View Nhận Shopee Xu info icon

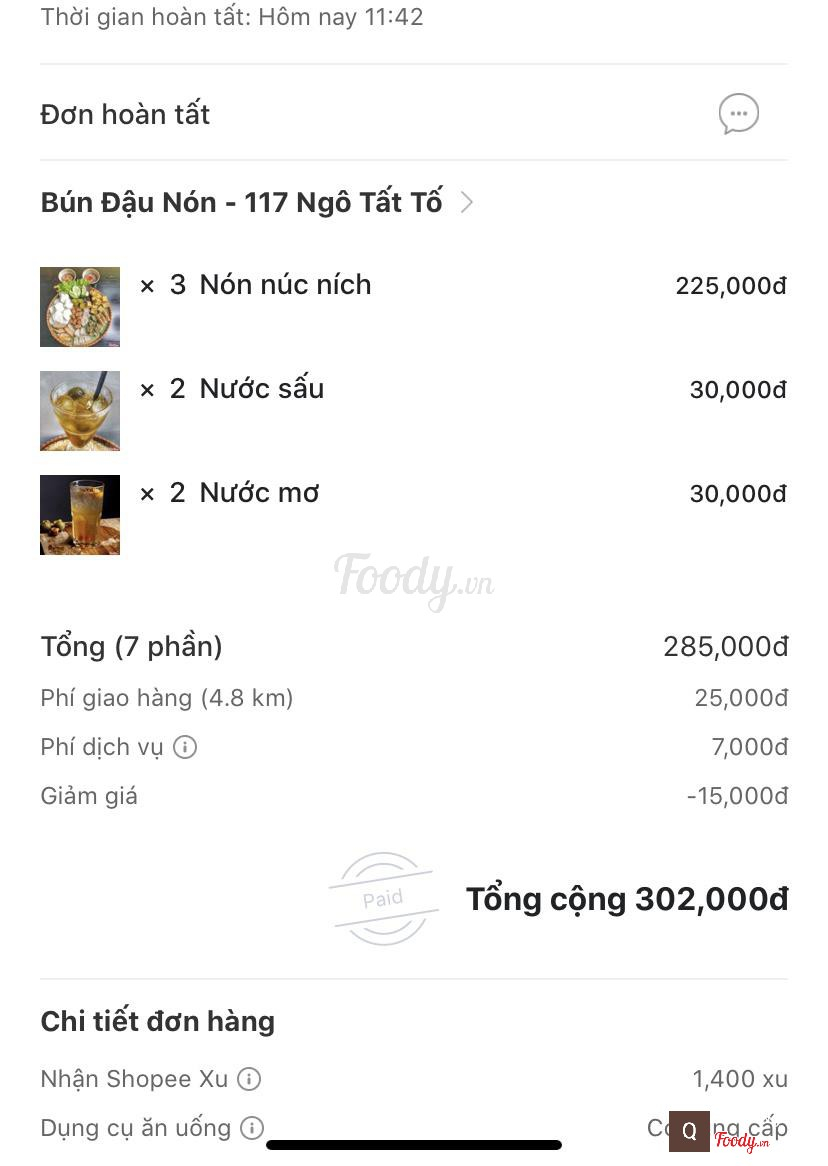point(249,1079)
